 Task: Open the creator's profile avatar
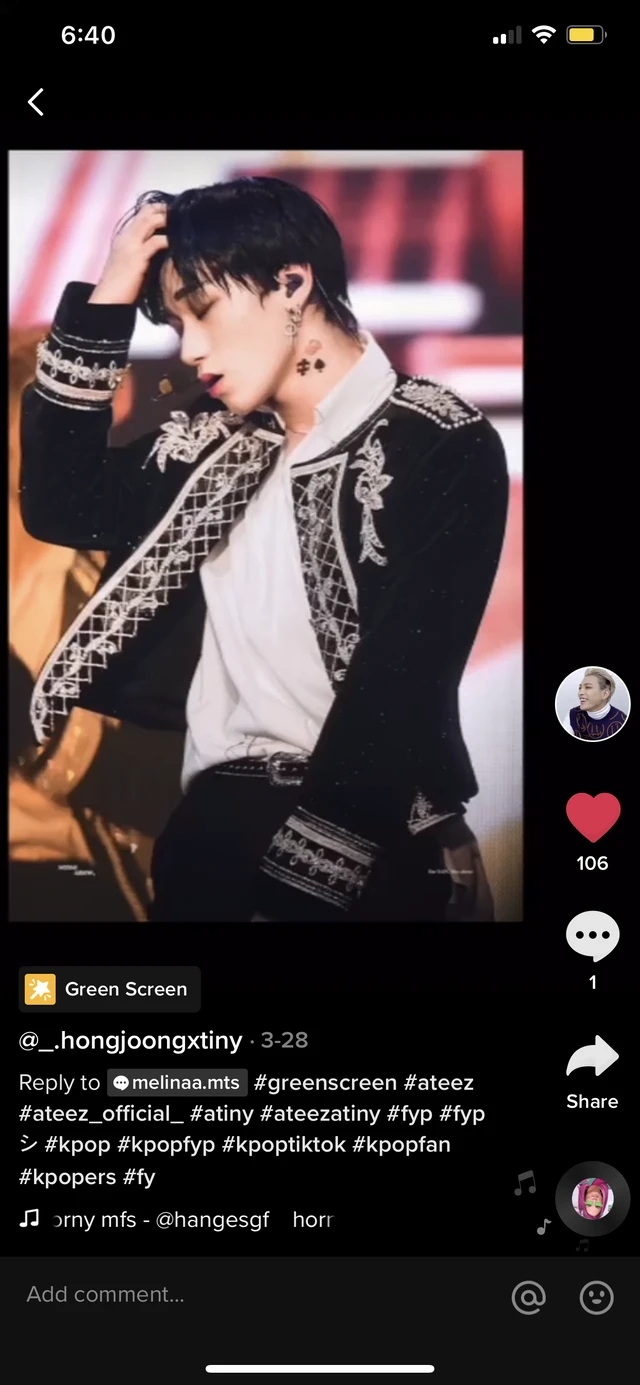tap(592, 704)
